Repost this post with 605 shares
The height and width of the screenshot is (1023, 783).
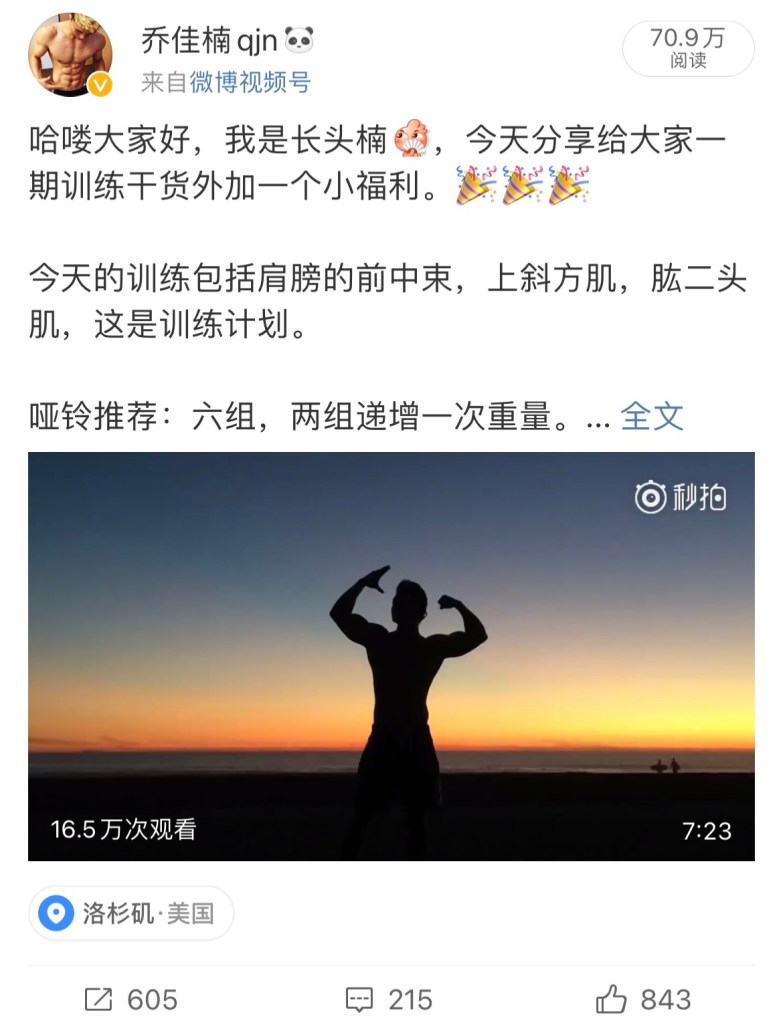click(x=130, y=998)
